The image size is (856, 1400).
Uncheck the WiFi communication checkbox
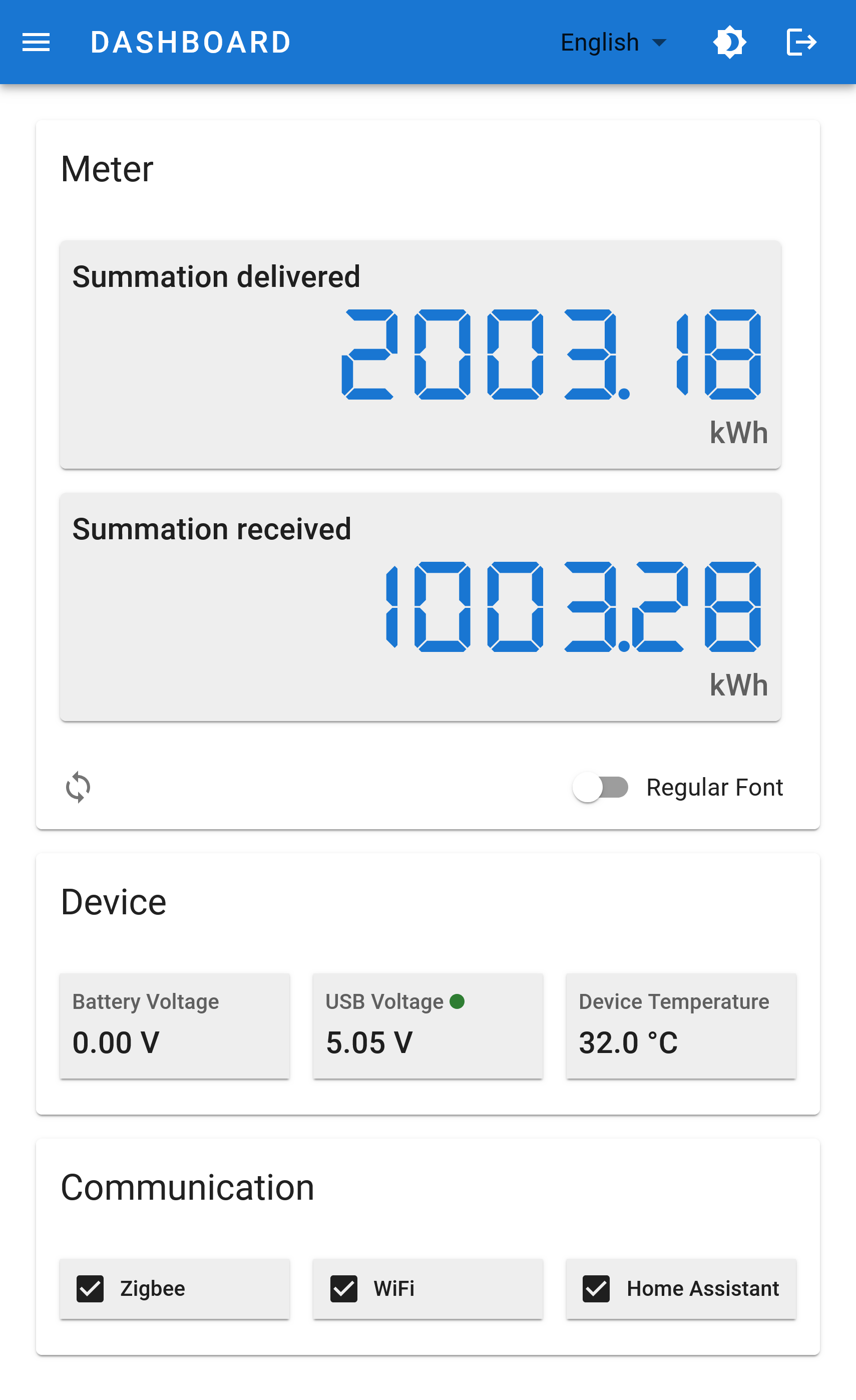click(344, 1289)
